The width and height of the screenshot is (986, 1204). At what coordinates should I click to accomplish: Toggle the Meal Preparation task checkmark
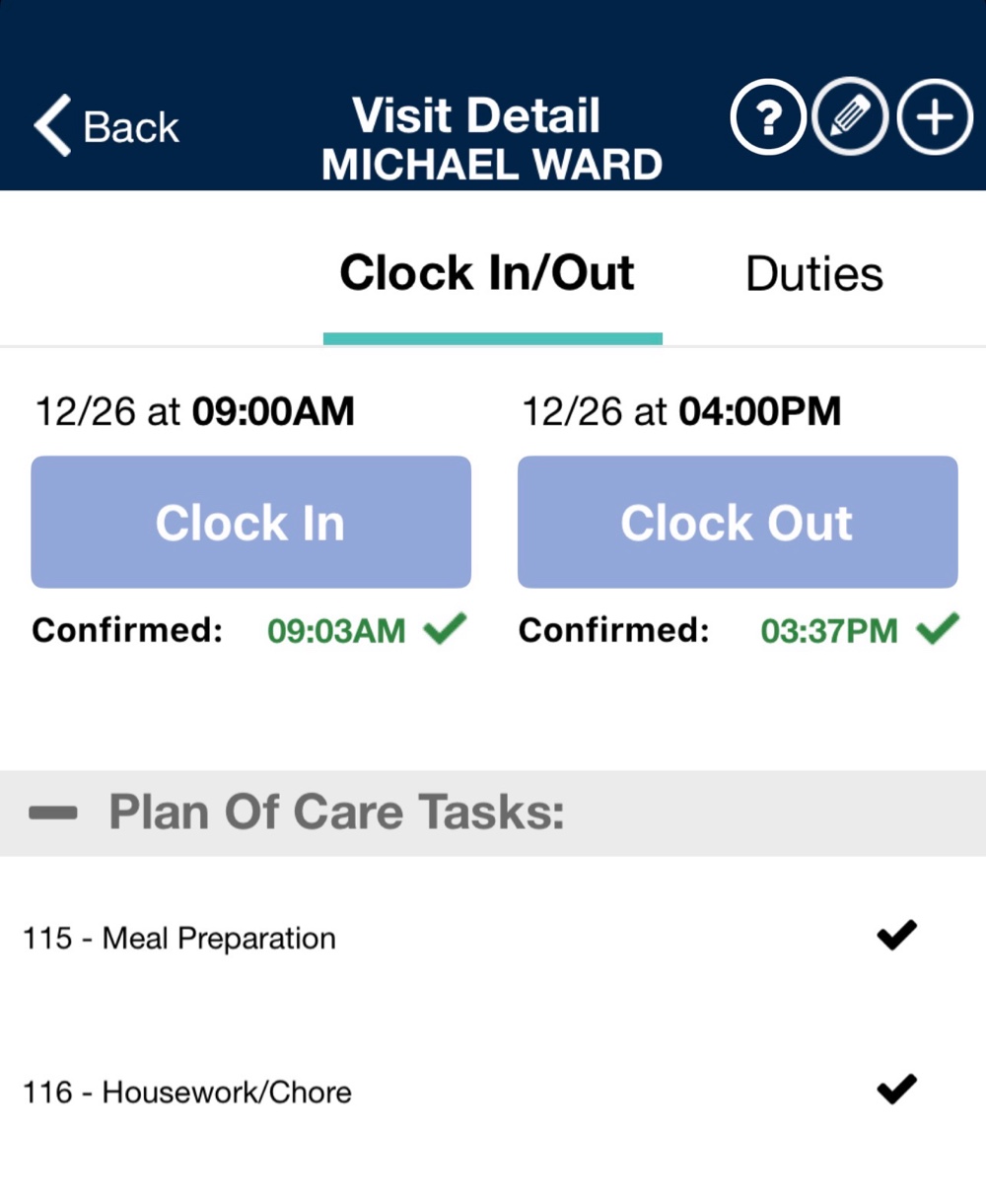coord(896,935)
